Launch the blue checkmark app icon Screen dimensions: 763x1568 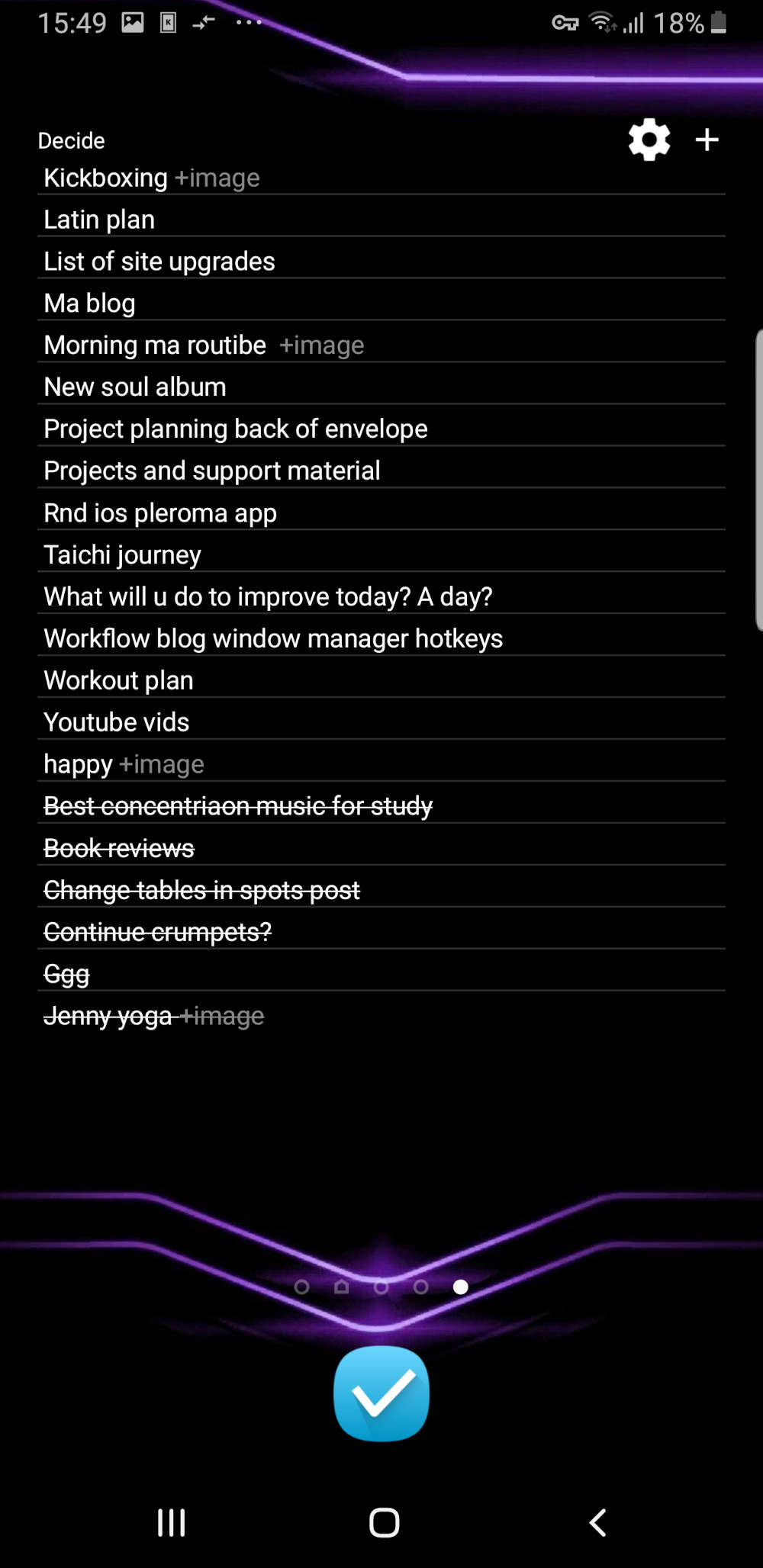381,1393
